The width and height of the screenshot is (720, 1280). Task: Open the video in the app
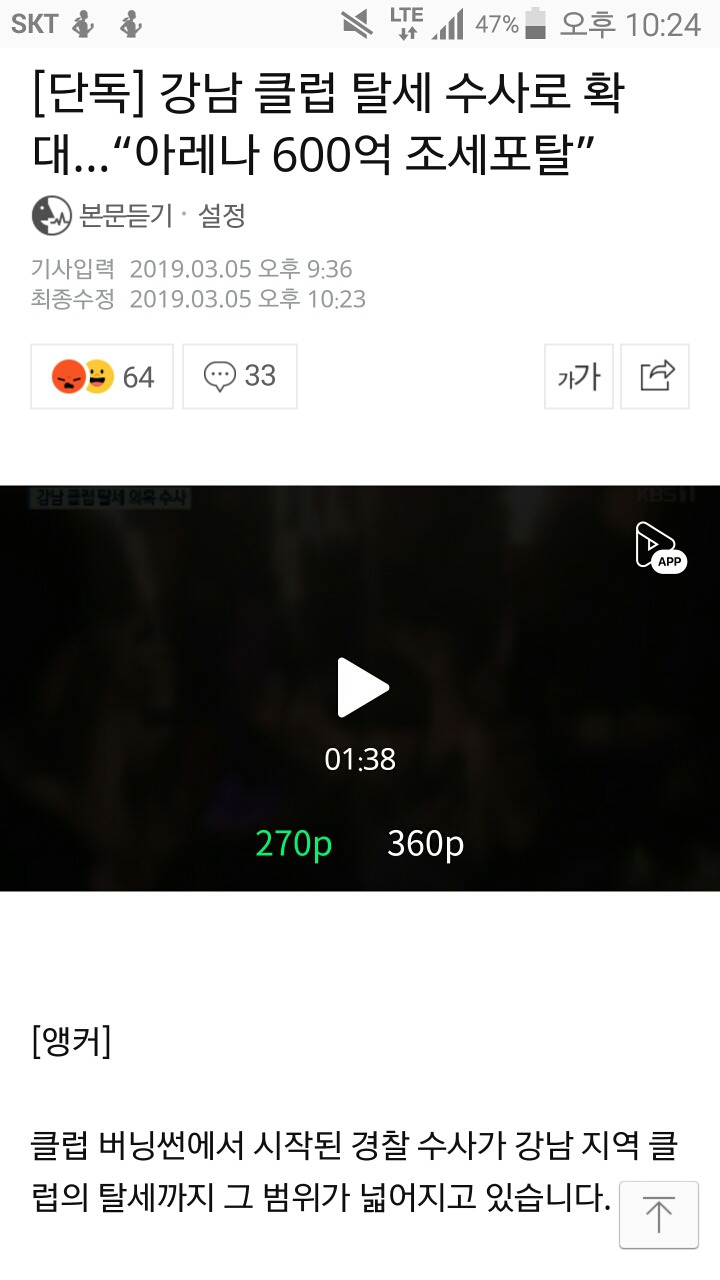coord(661,548)
